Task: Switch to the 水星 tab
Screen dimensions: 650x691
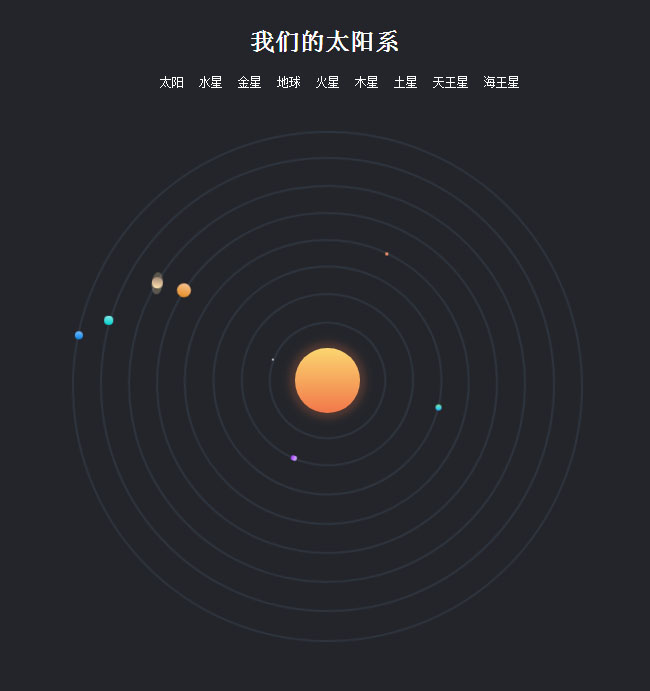Action: click(x=210, y=83)
